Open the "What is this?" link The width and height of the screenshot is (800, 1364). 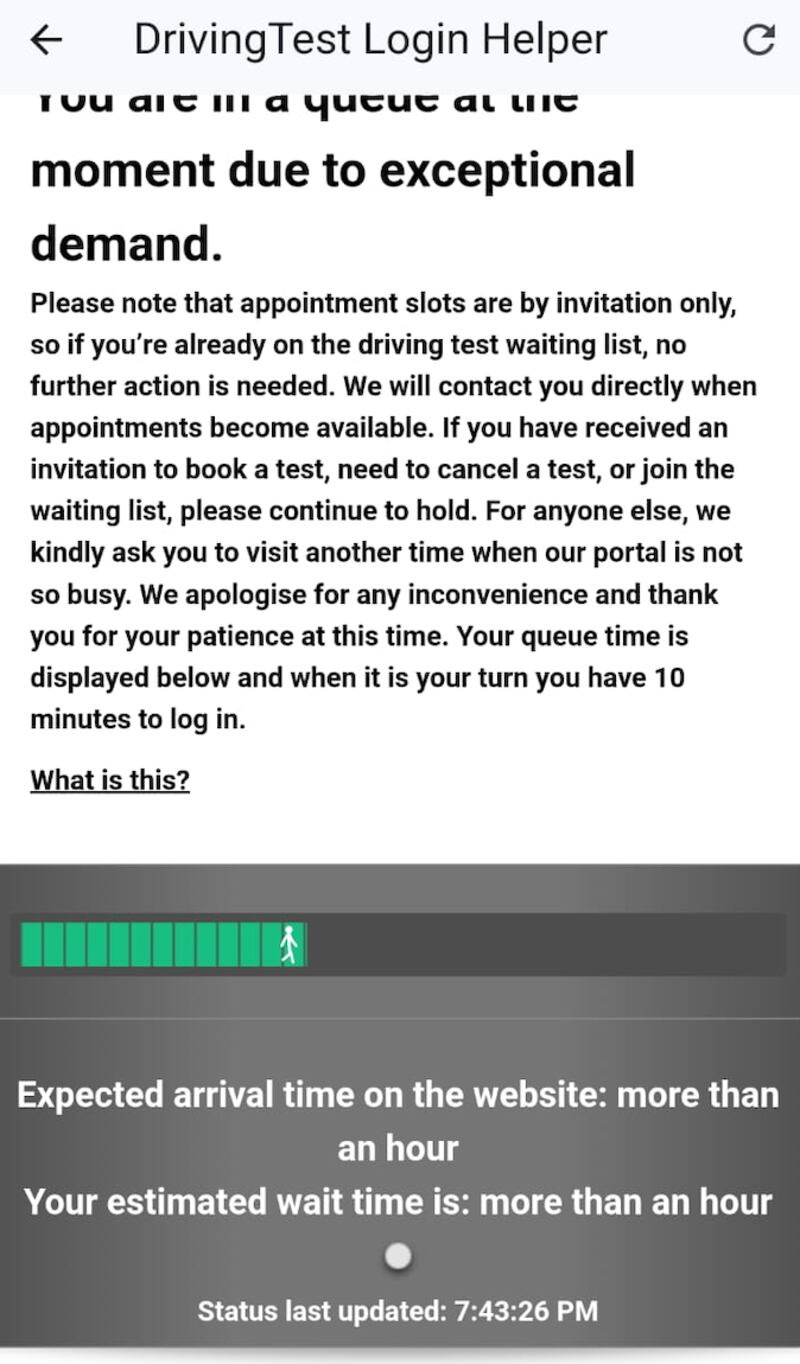pyautogui.click(x=110, y=780)
